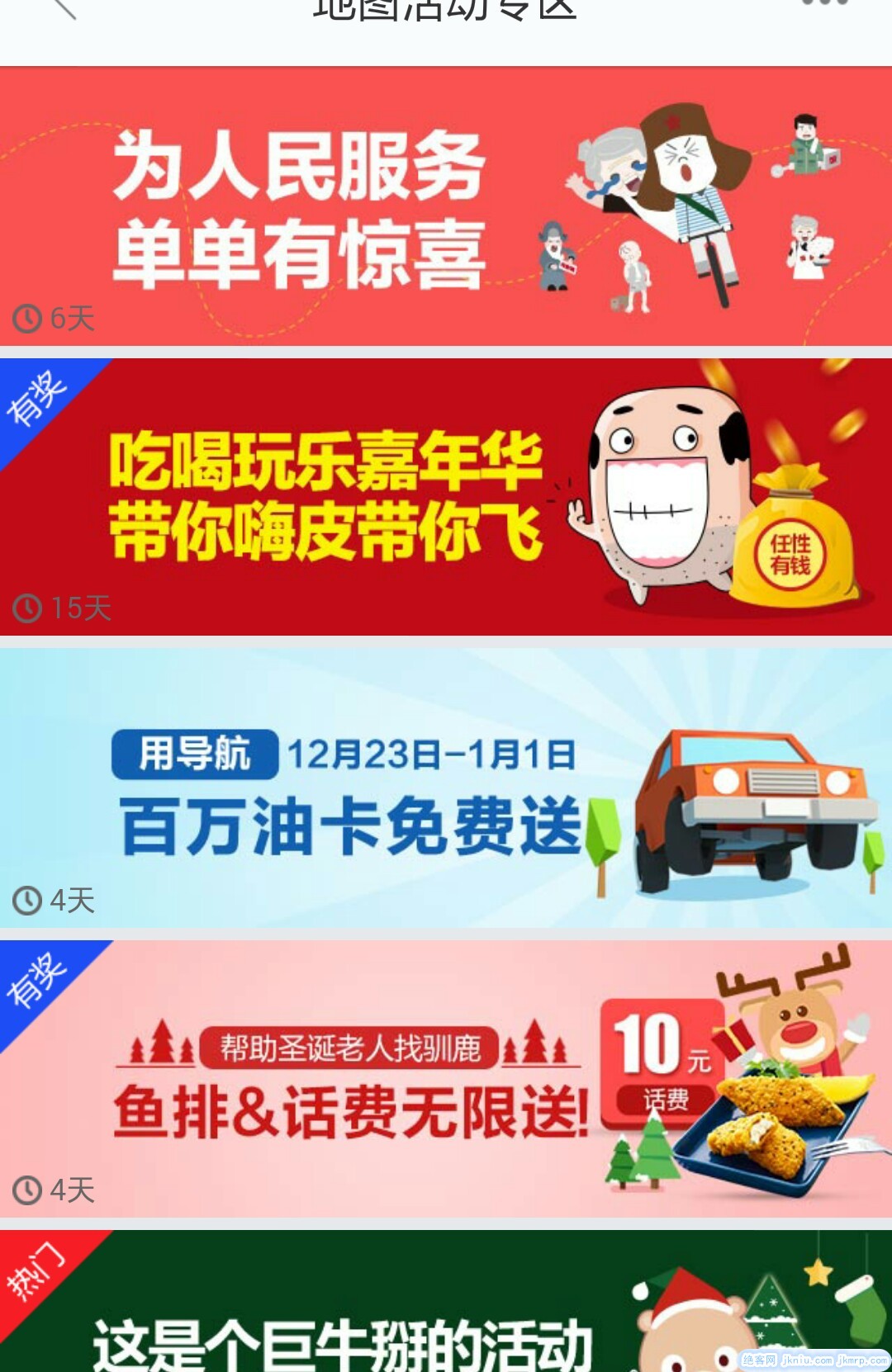The image size is (892, 1372).
Task: Open the 为人民服务 单单有惊喜 banner
Action: tap(446, 206)
